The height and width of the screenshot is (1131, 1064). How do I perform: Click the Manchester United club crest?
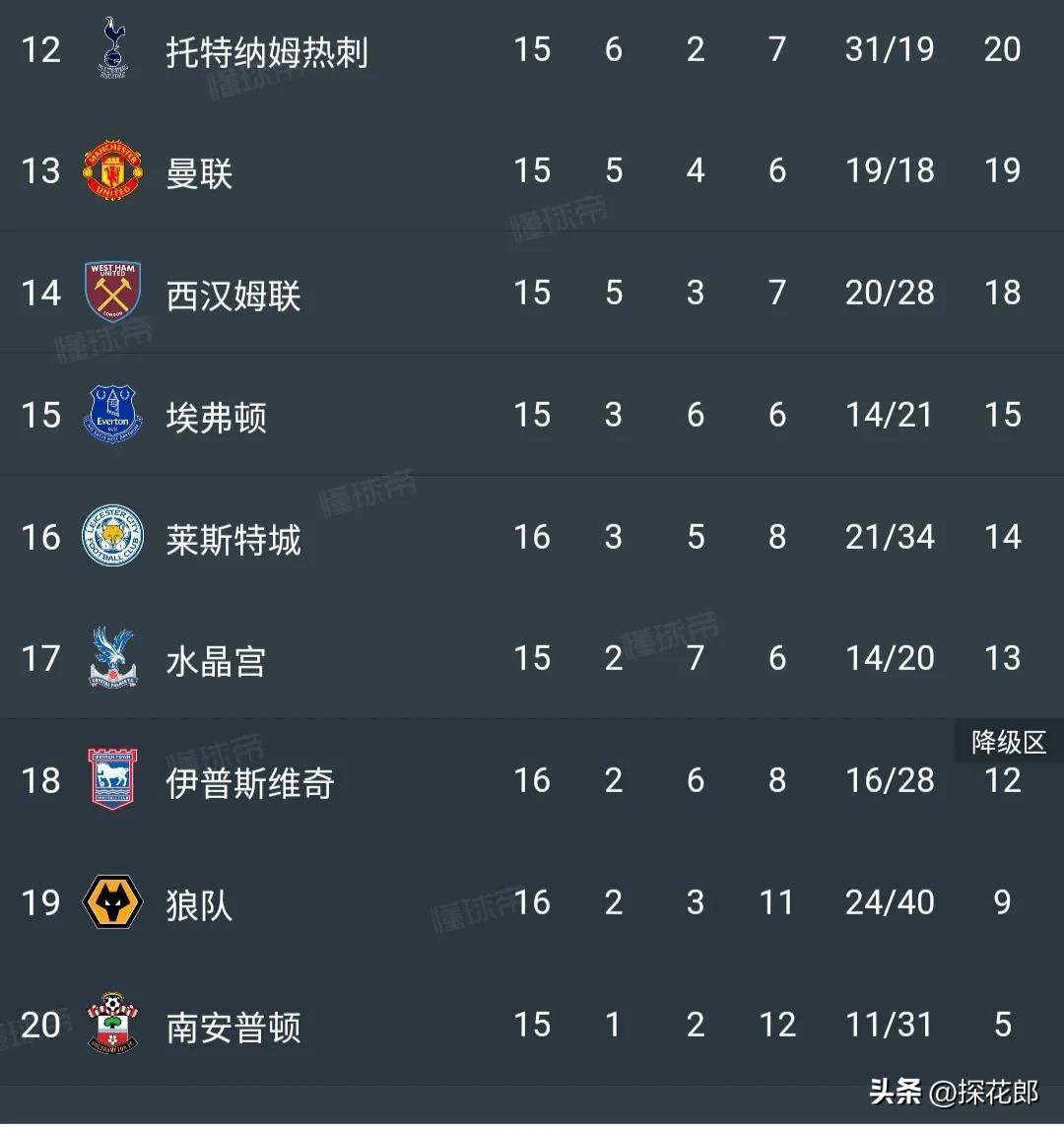click(112, 170)
